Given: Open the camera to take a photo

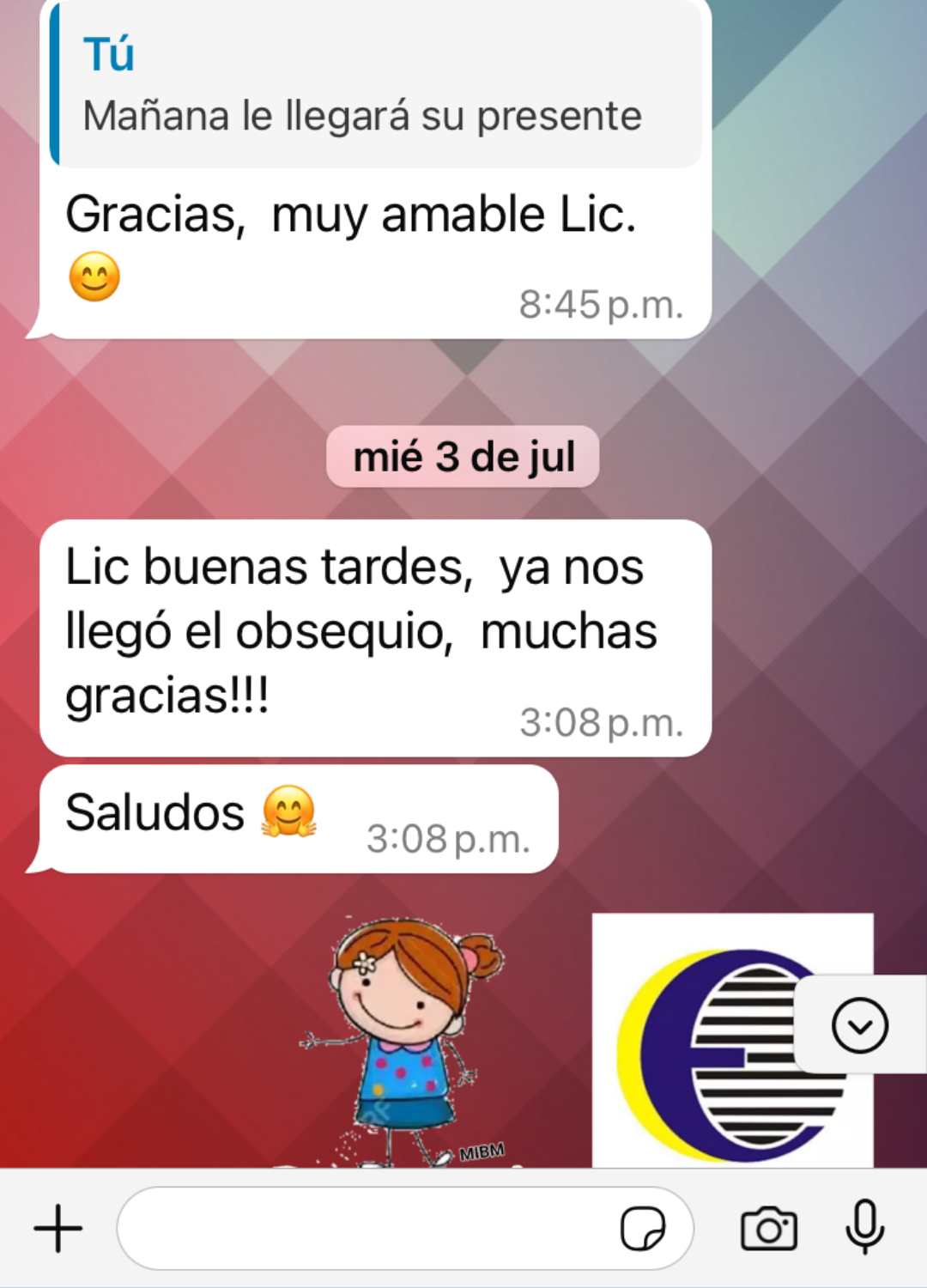Looking at the screenshot, I should [768, 1229].
